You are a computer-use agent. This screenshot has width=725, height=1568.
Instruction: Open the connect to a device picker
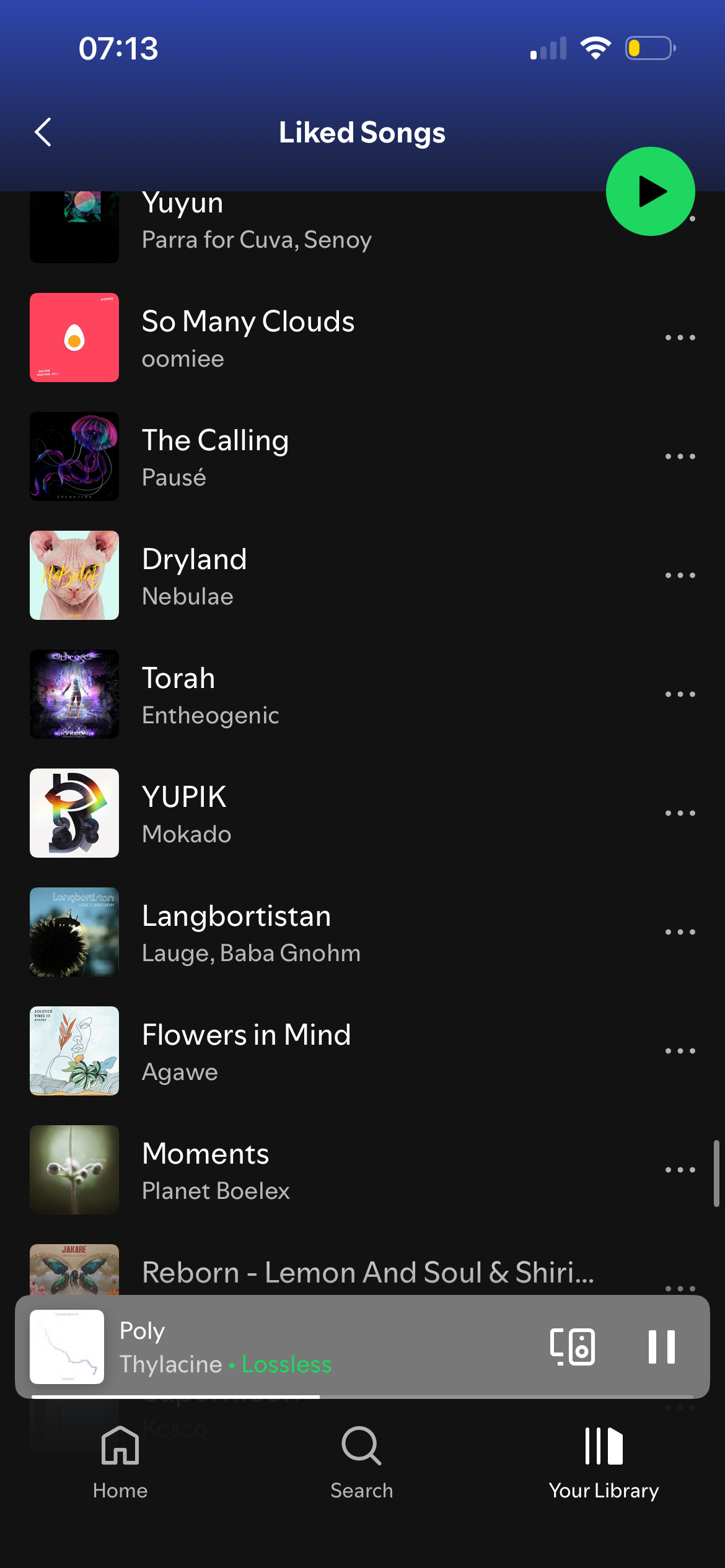(573, 1347)
